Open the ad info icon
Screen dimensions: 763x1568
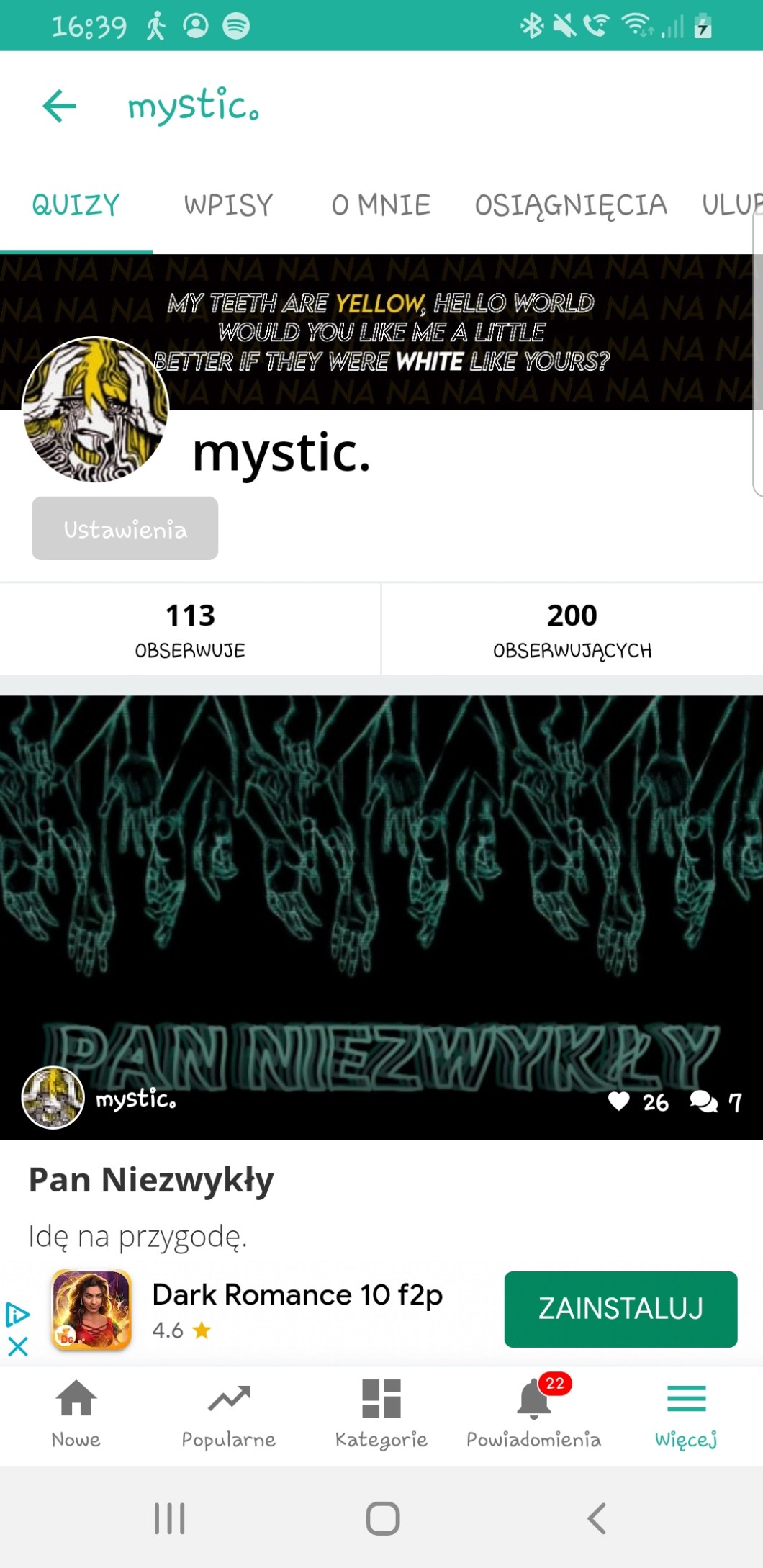coord(17,1315)
